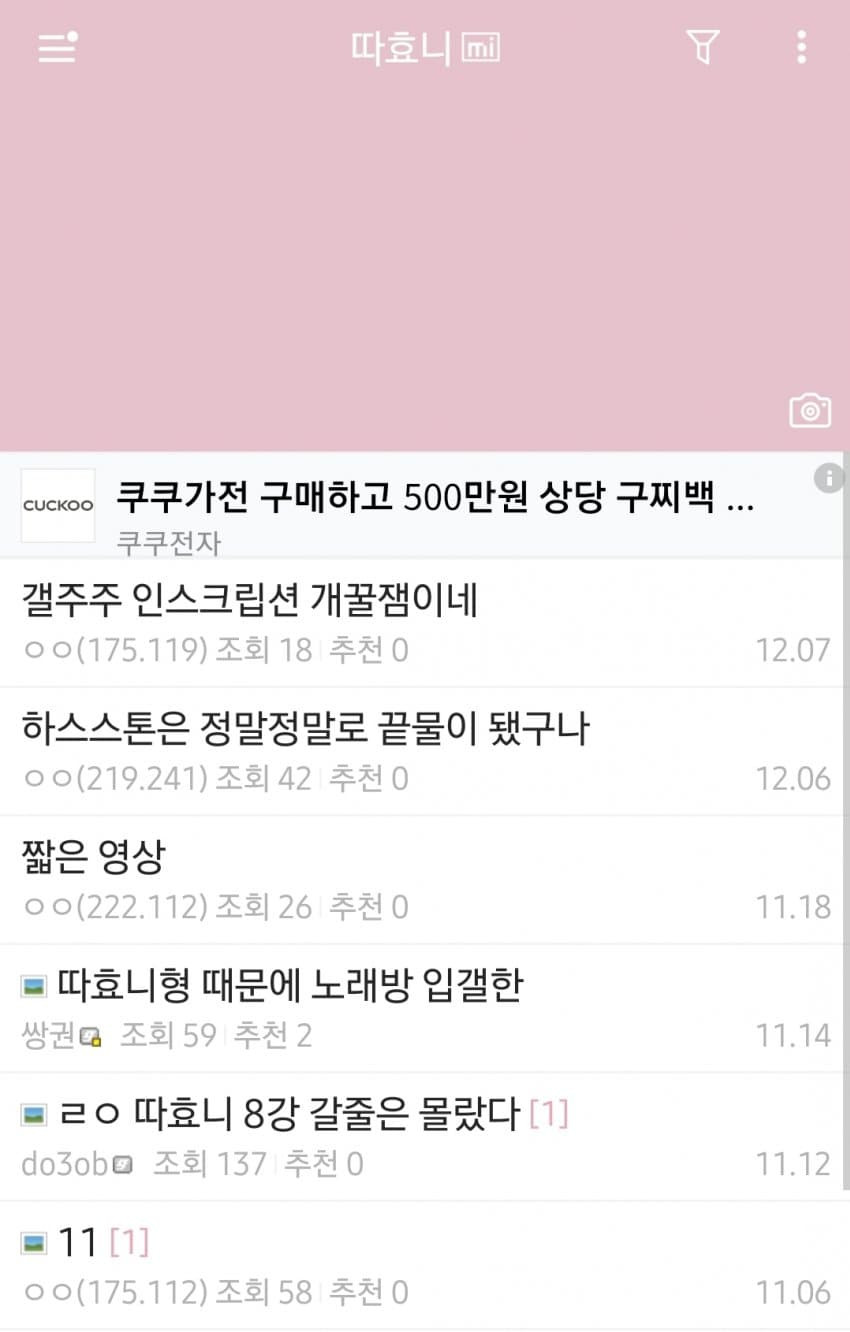Tap the ad info icon
Viewport: 850px width, 1332px height.
pyautogui.click(x=828, y=479)
